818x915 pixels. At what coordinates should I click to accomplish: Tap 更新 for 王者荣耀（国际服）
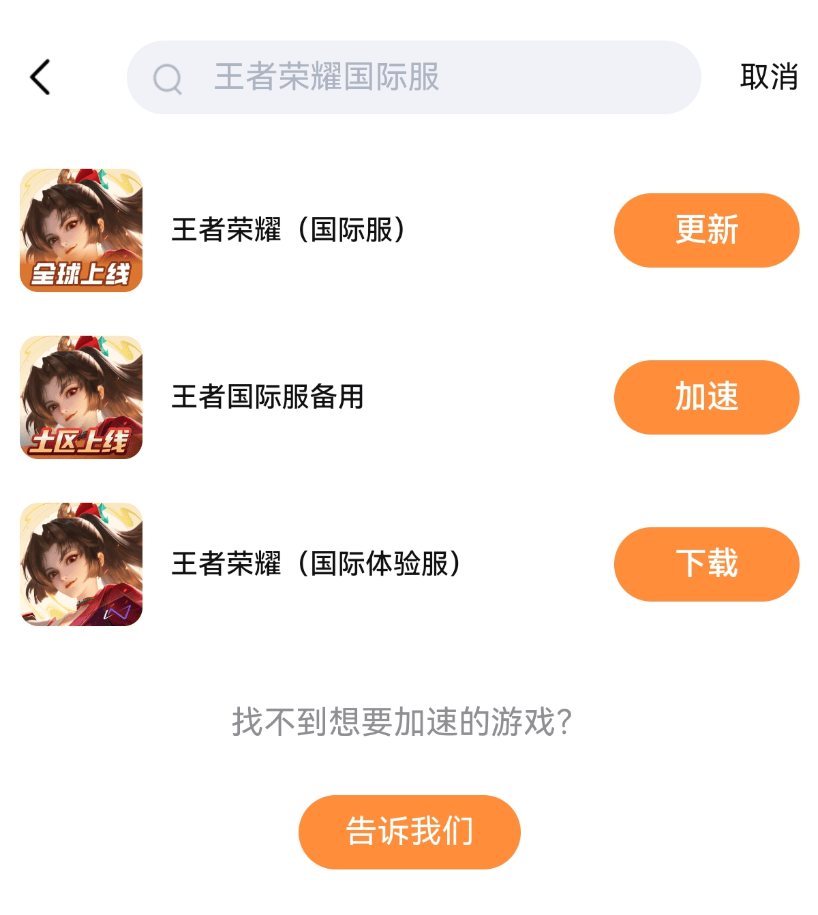pyautogui.click(x=706, y=230)
